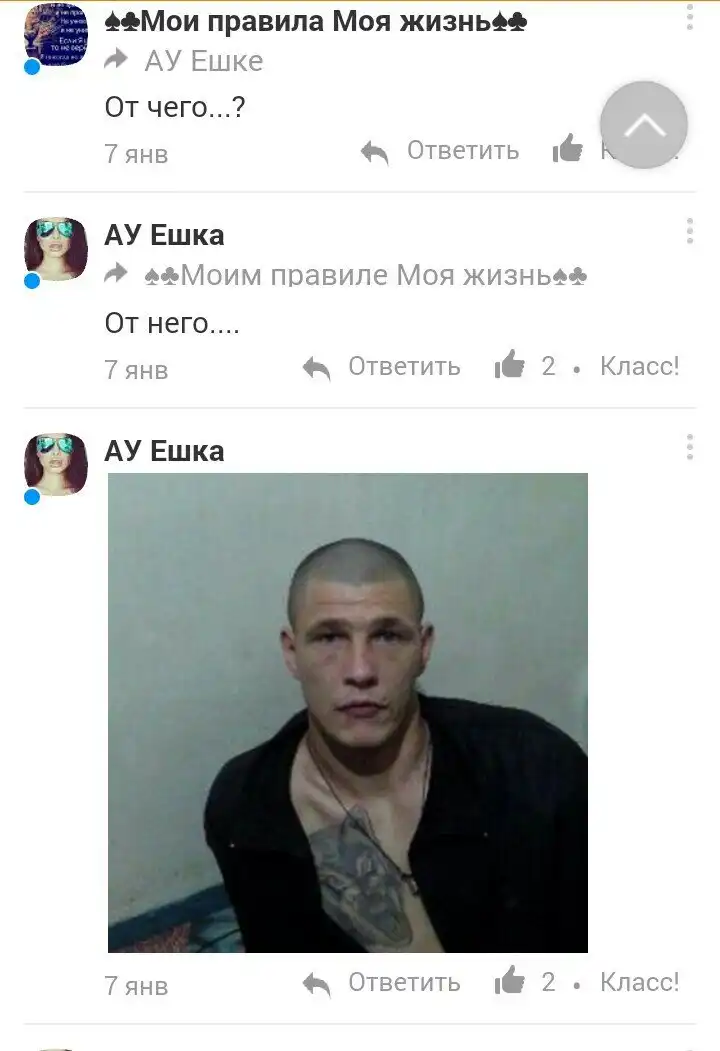Open АУ Ешка avatar on 'От него....' comment

(56, 248)
